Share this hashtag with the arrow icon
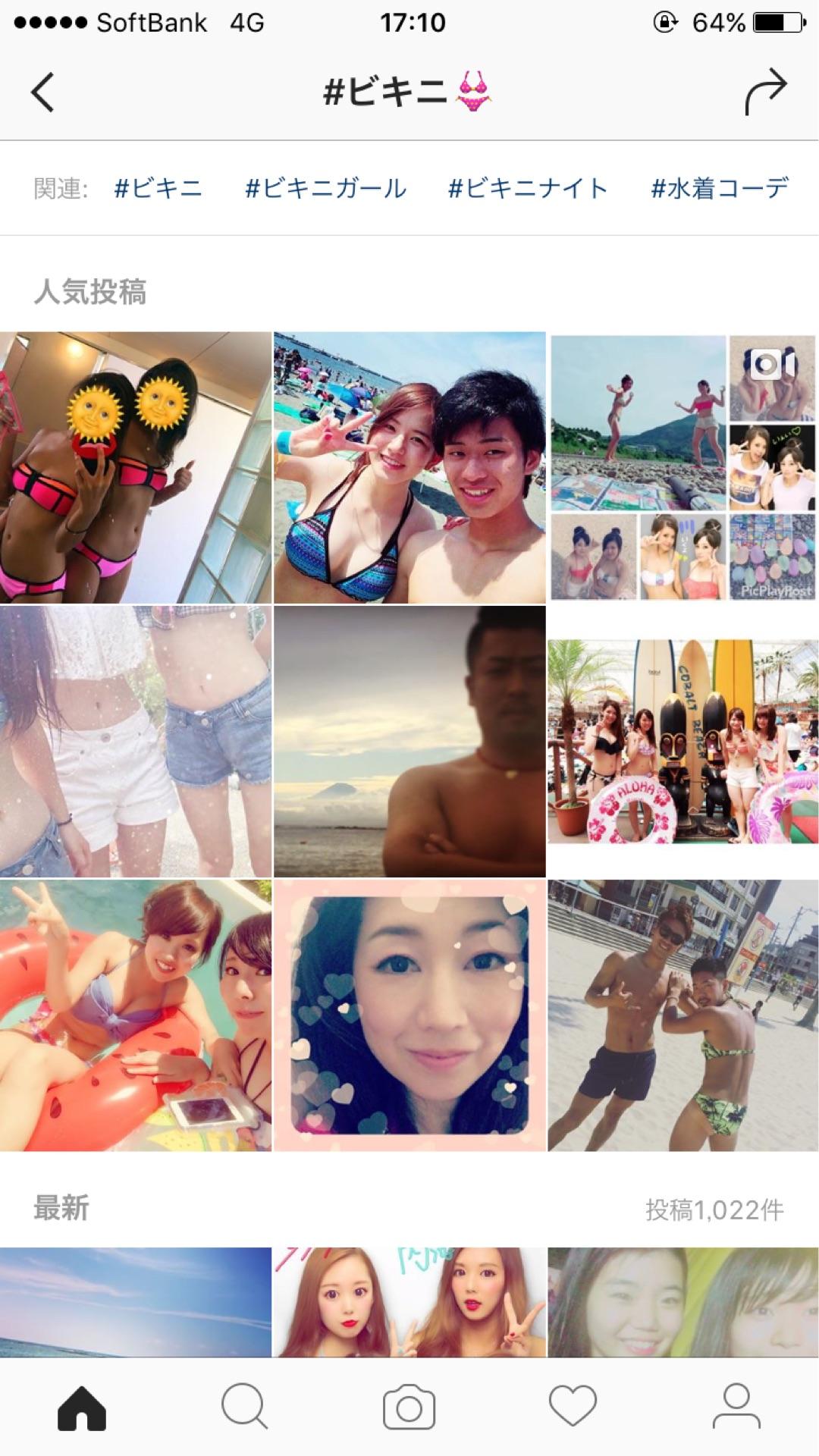 [765, 92]
